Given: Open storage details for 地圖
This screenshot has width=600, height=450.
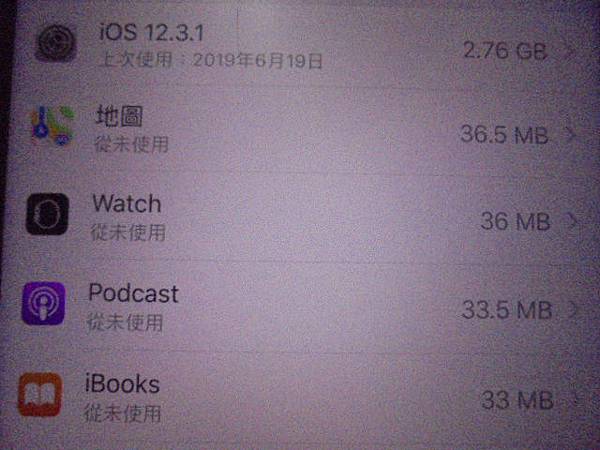Looking at the screenshot, I should (300, 130).
